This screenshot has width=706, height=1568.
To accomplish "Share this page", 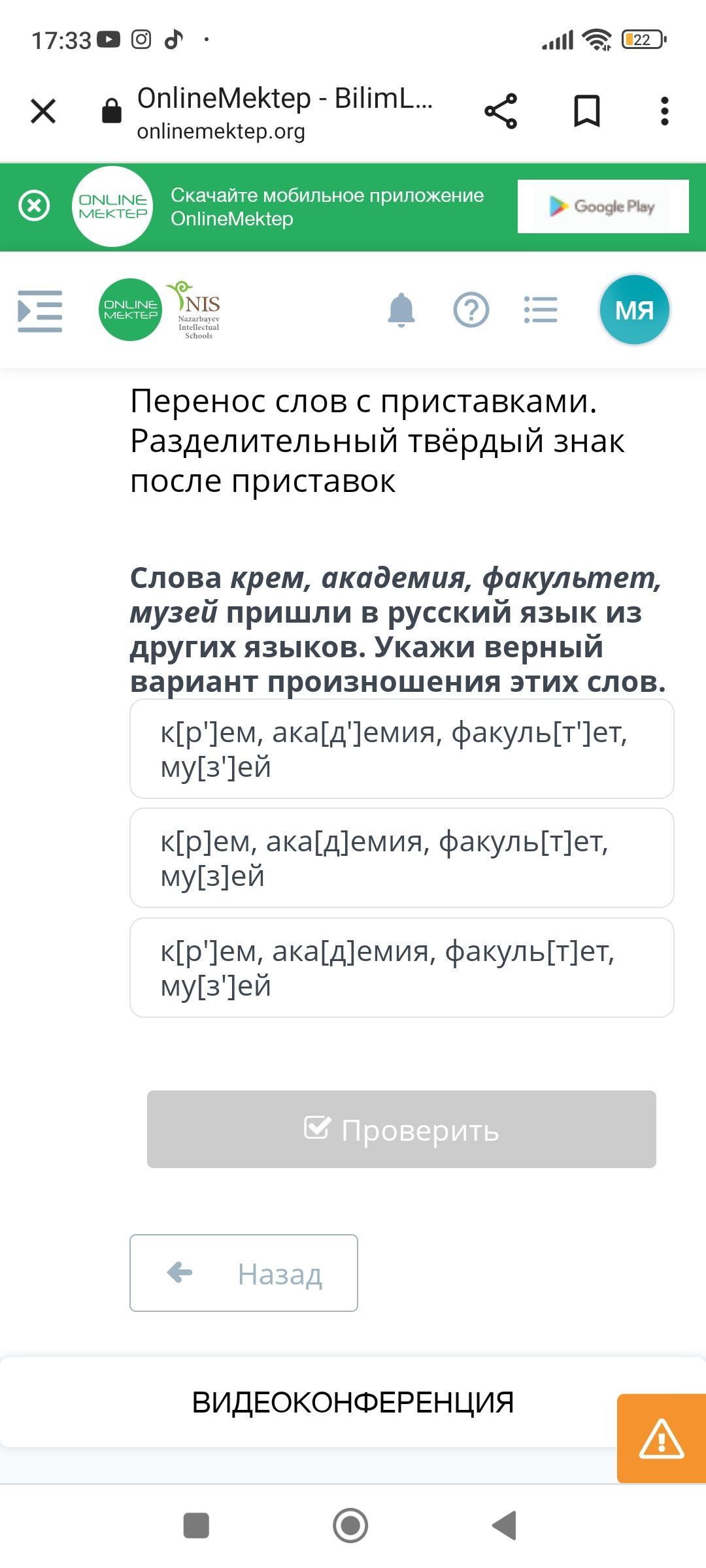I will (x=501, y=111).
